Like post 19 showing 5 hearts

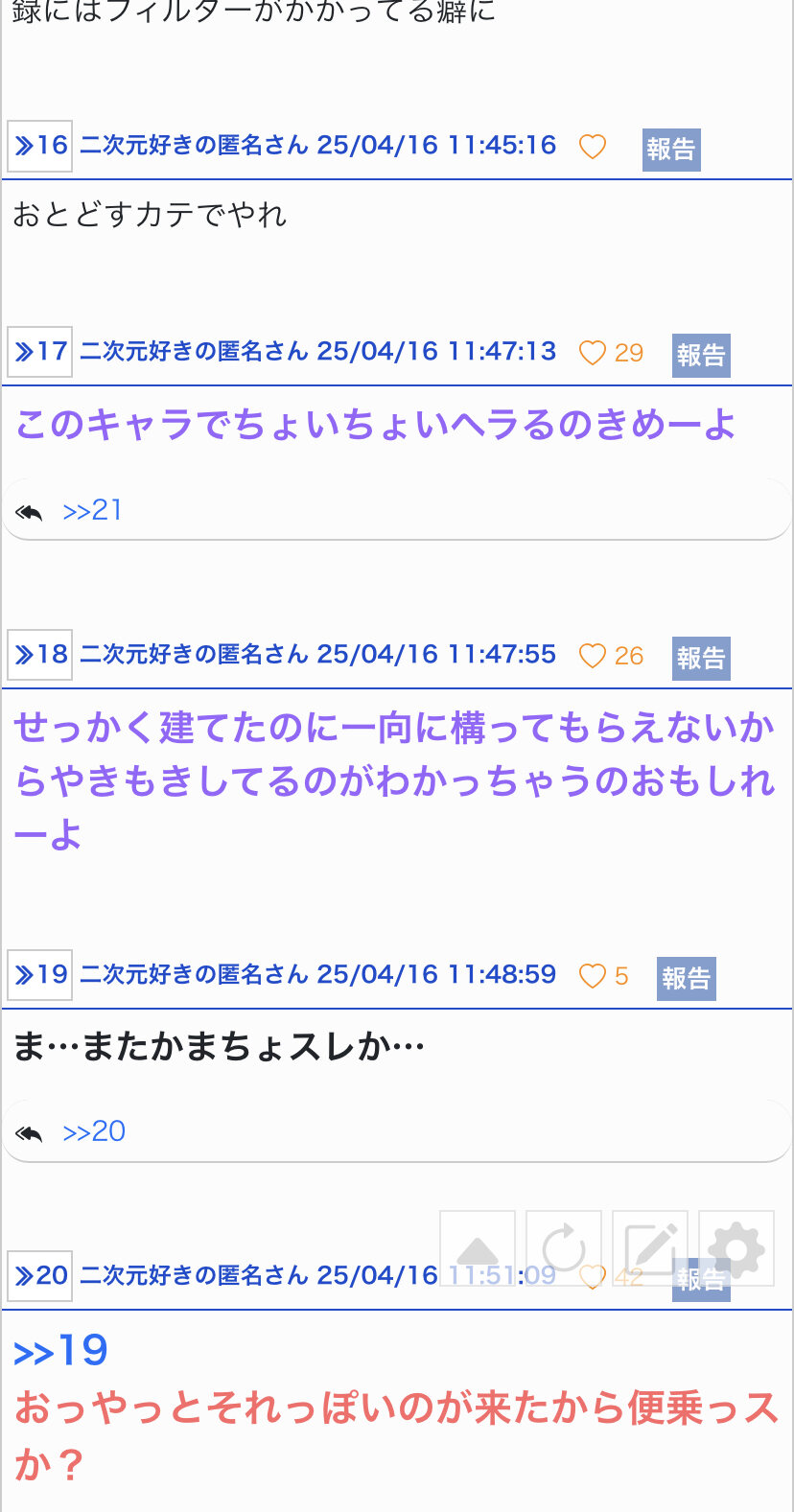coord(593,976)
